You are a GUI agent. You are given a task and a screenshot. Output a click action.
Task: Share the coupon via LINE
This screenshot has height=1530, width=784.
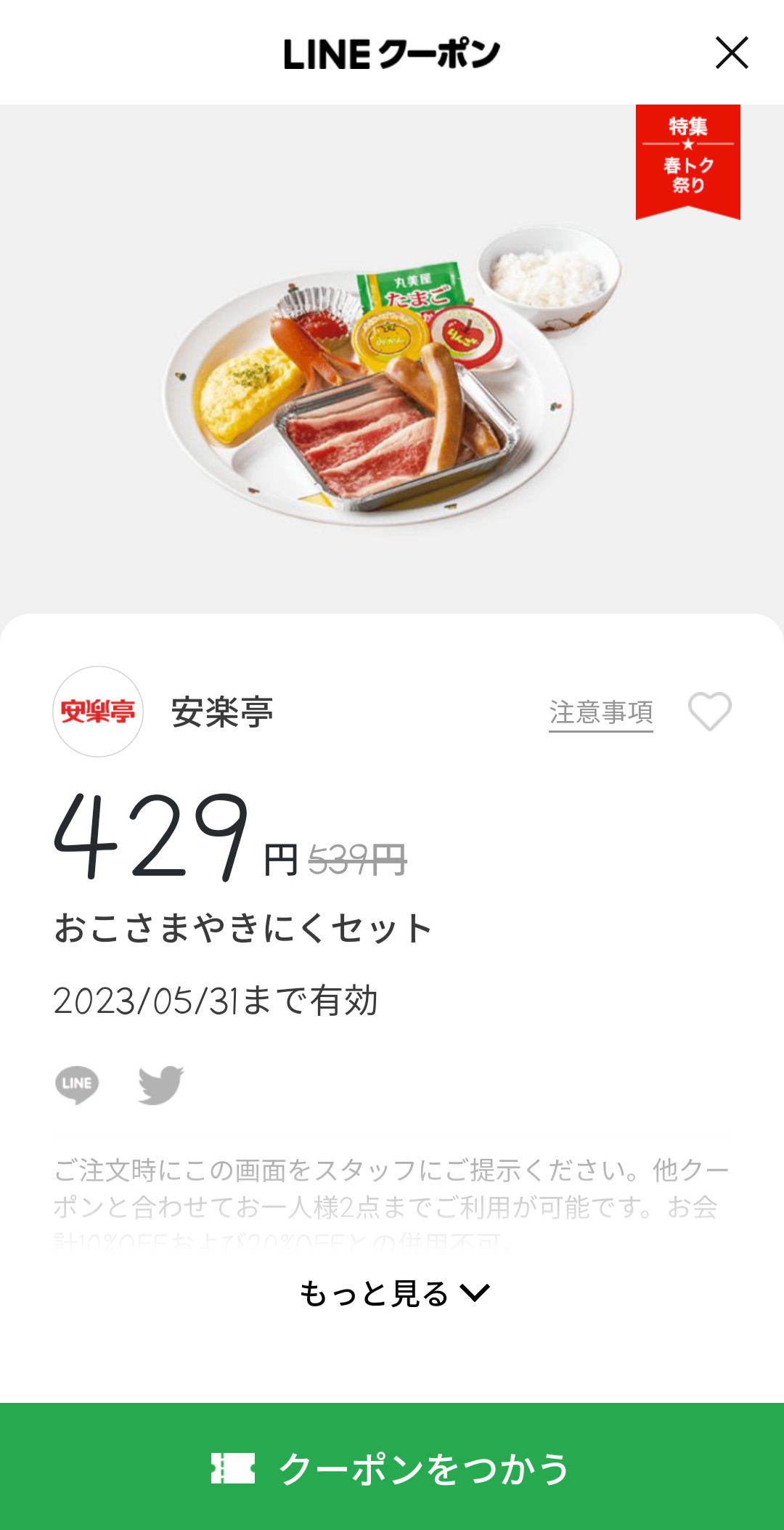point(77,1085)
